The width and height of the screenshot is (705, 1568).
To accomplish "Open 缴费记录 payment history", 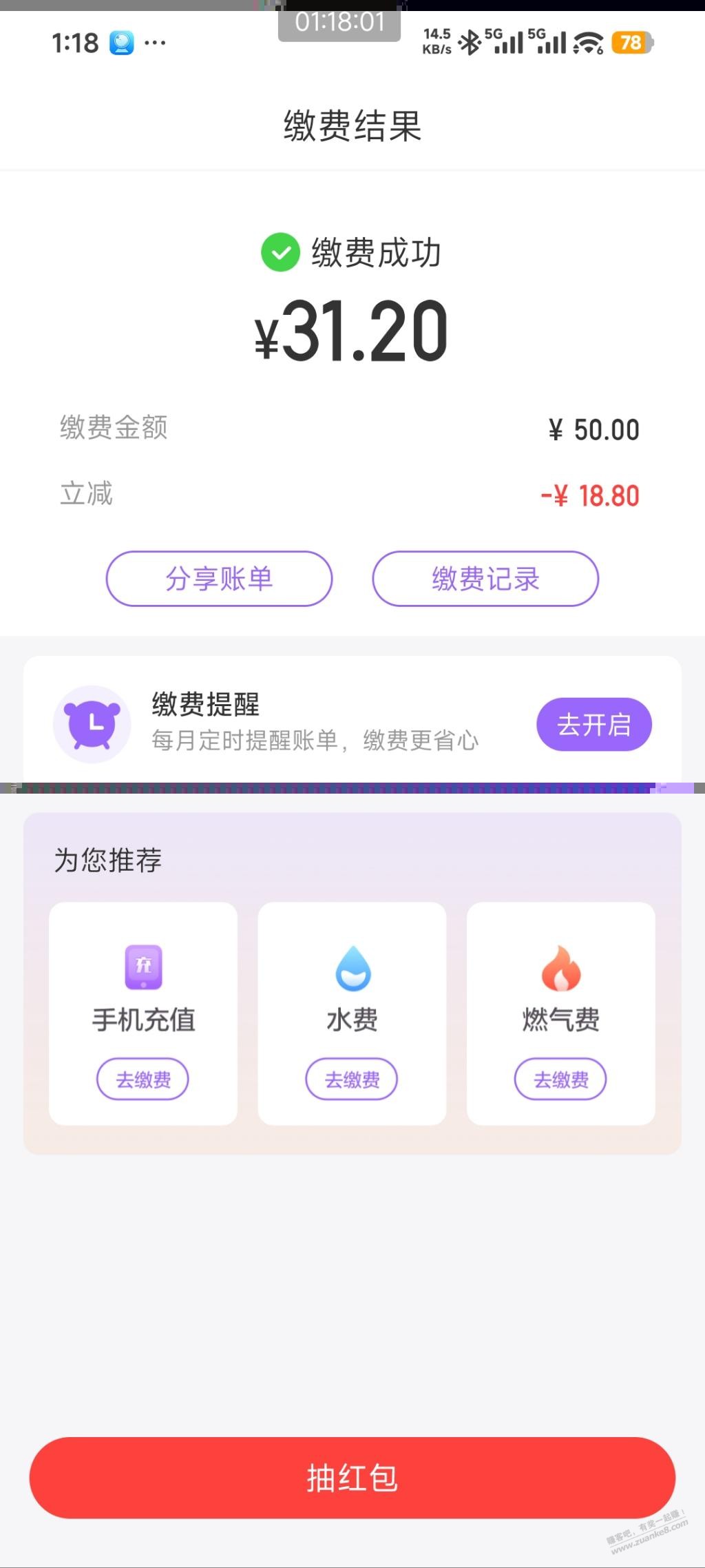I will click(485, 579).
